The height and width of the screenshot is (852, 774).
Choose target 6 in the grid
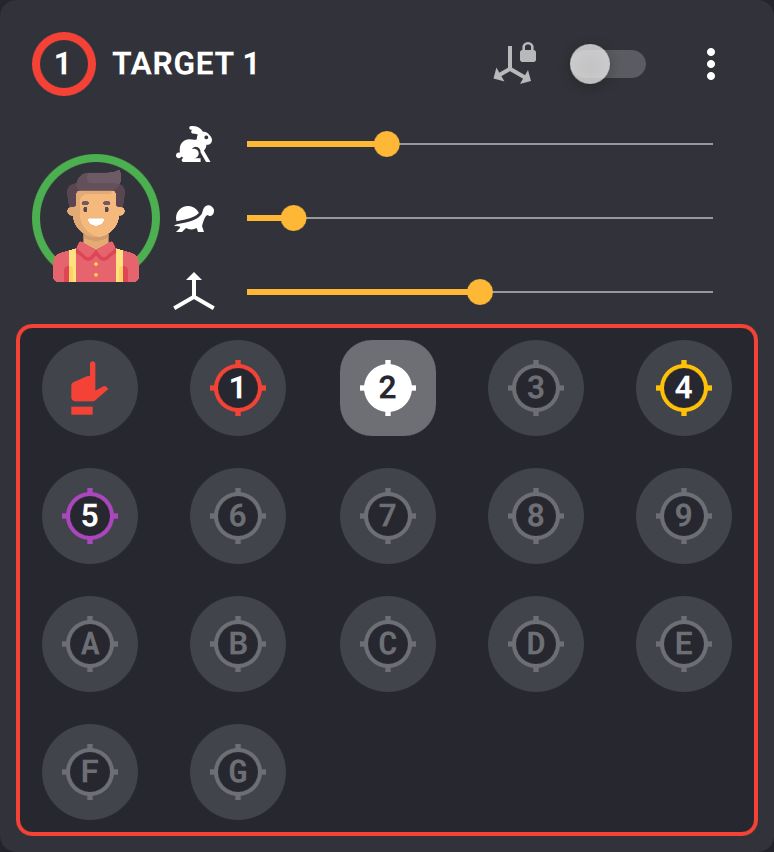[238, 516]
